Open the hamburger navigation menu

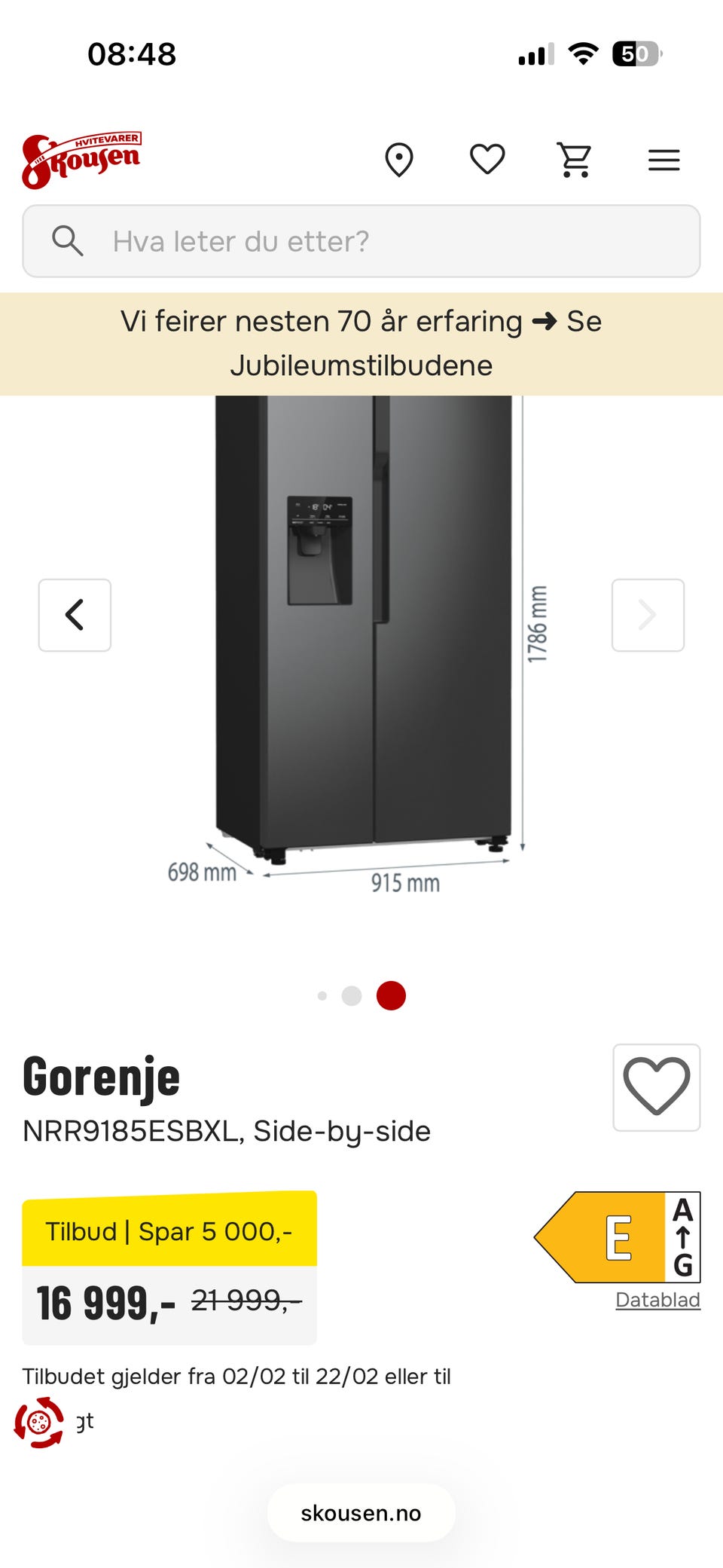tap(664, 159)
